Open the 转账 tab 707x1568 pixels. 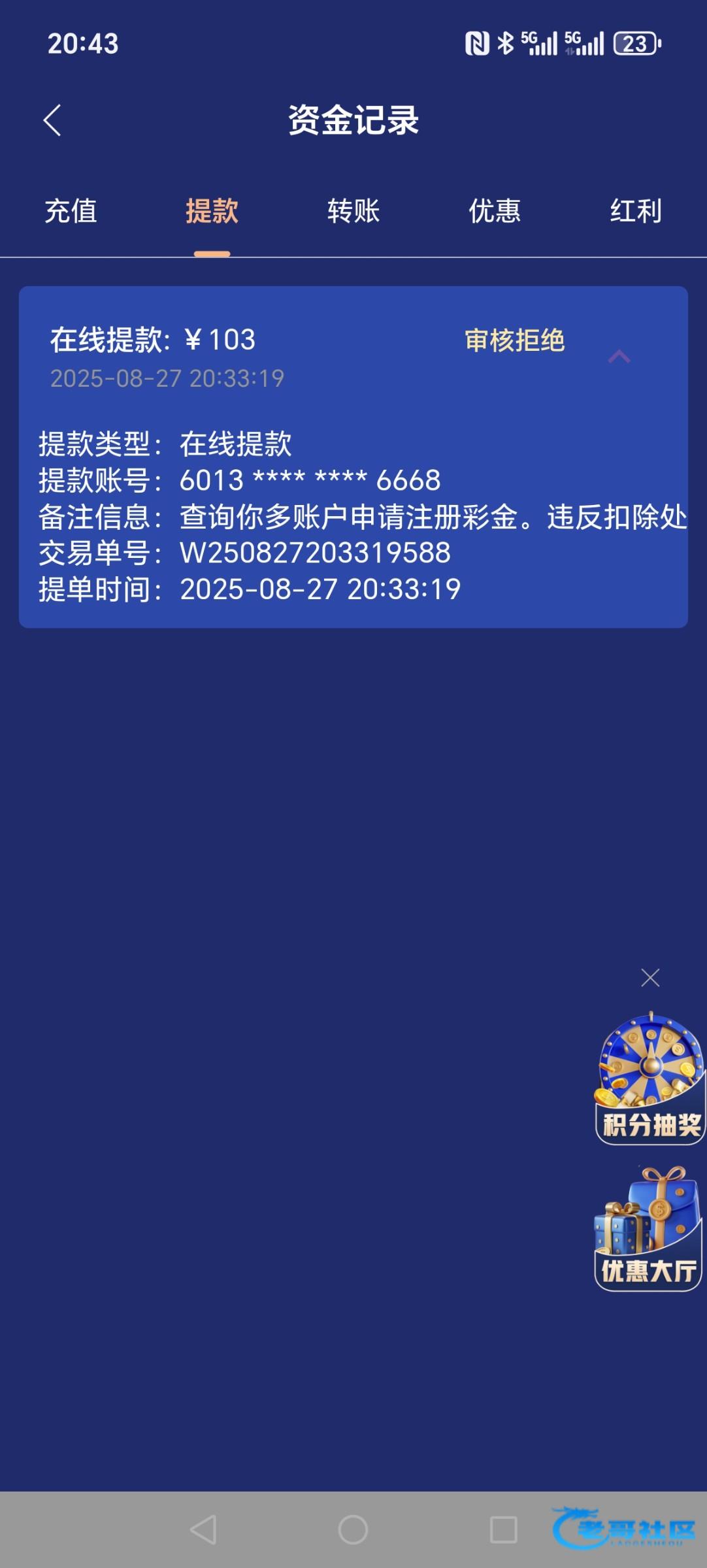(354, 211)
